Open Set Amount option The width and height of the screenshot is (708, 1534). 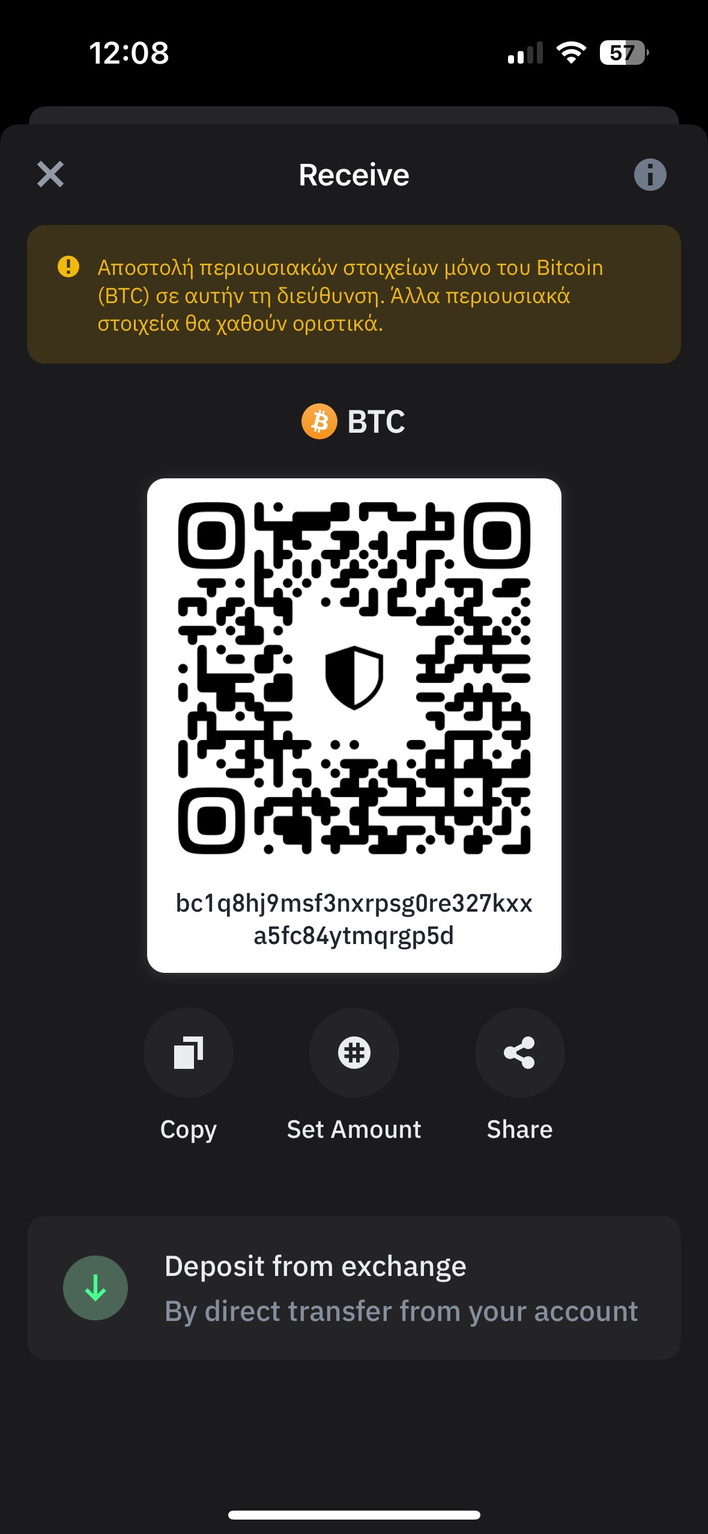(x=354, y=1054)
